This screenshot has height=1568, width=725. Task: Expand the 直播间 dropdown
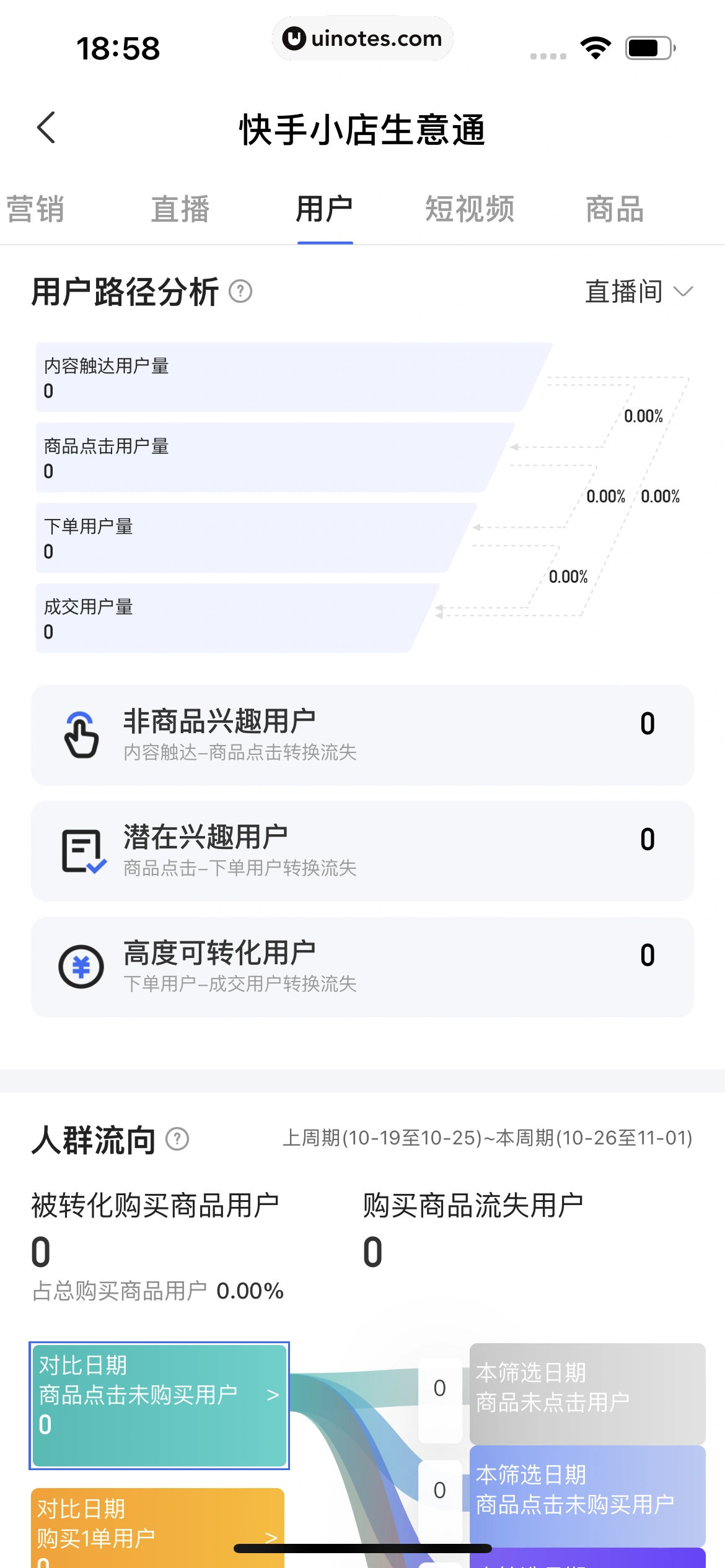pyautogui.click(x=639, y=291)
